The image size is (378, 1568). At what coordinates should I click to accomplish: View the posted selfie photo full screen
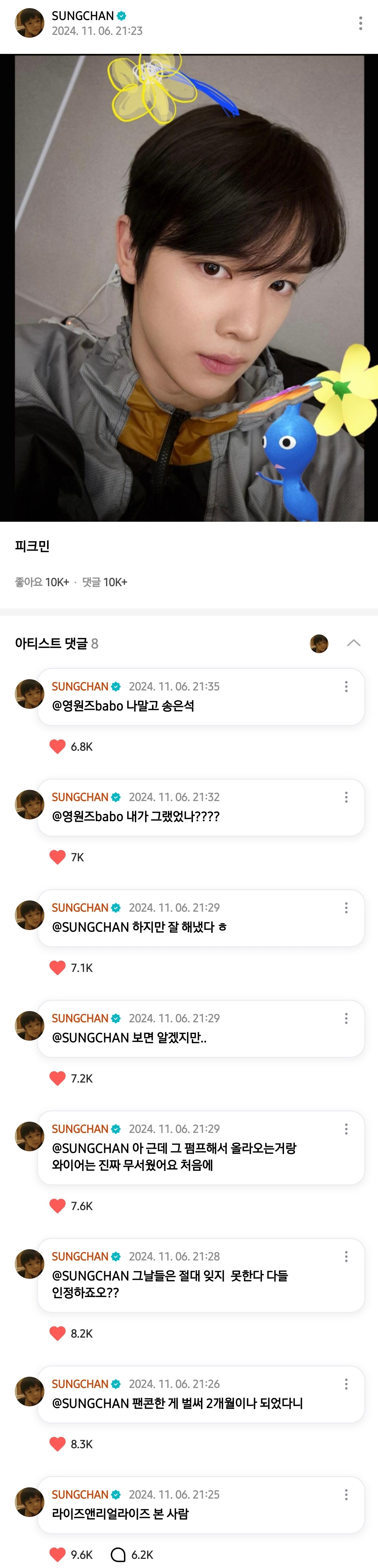189,287
